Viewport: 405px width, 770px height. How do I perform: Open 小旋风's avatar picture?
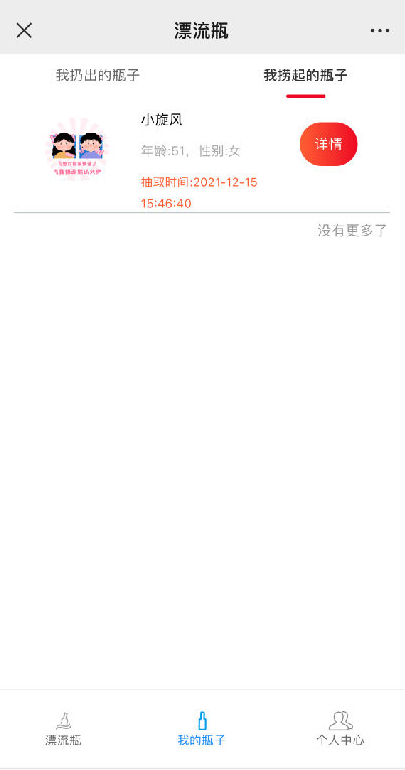[x=77, y=147]
